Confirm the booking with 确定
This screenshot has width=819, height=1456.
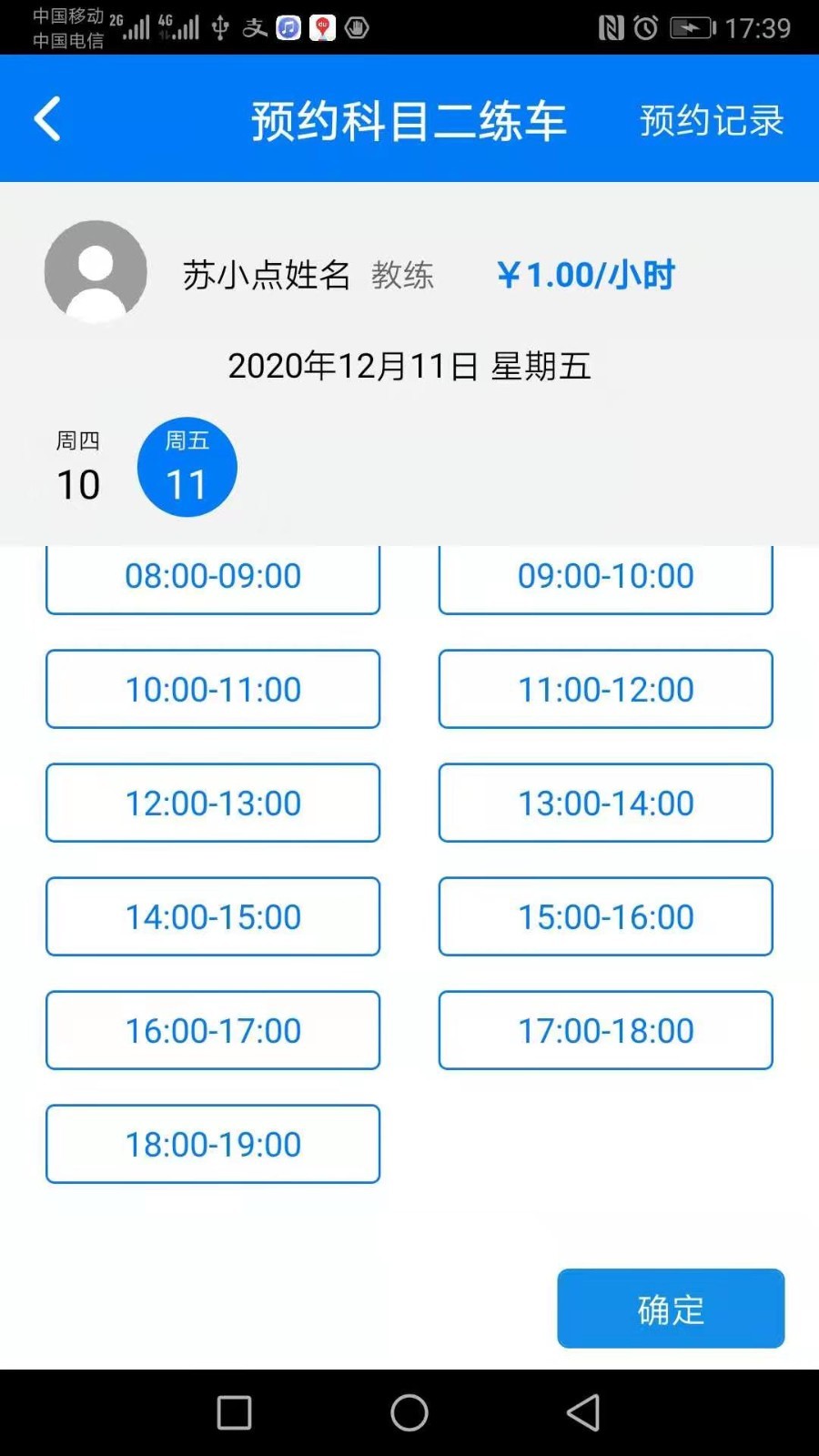coord(671,1309)
